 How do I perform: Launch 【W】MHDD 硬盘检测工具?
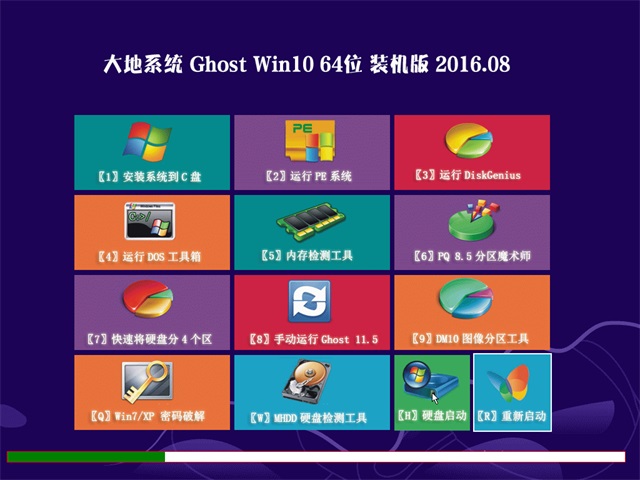311,392
